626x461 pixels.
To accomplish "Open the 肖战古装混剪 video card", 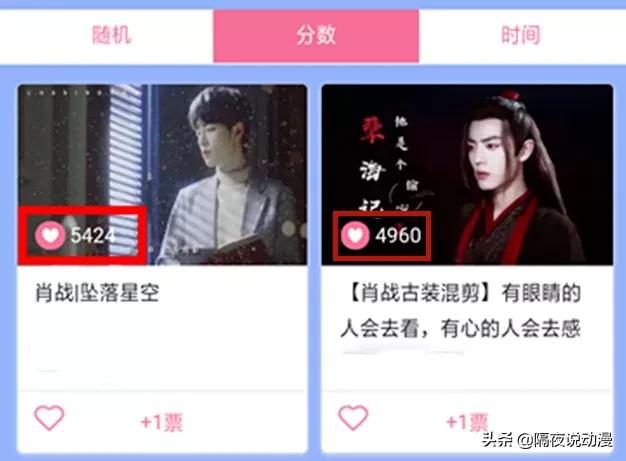I will tap(467, 175).
